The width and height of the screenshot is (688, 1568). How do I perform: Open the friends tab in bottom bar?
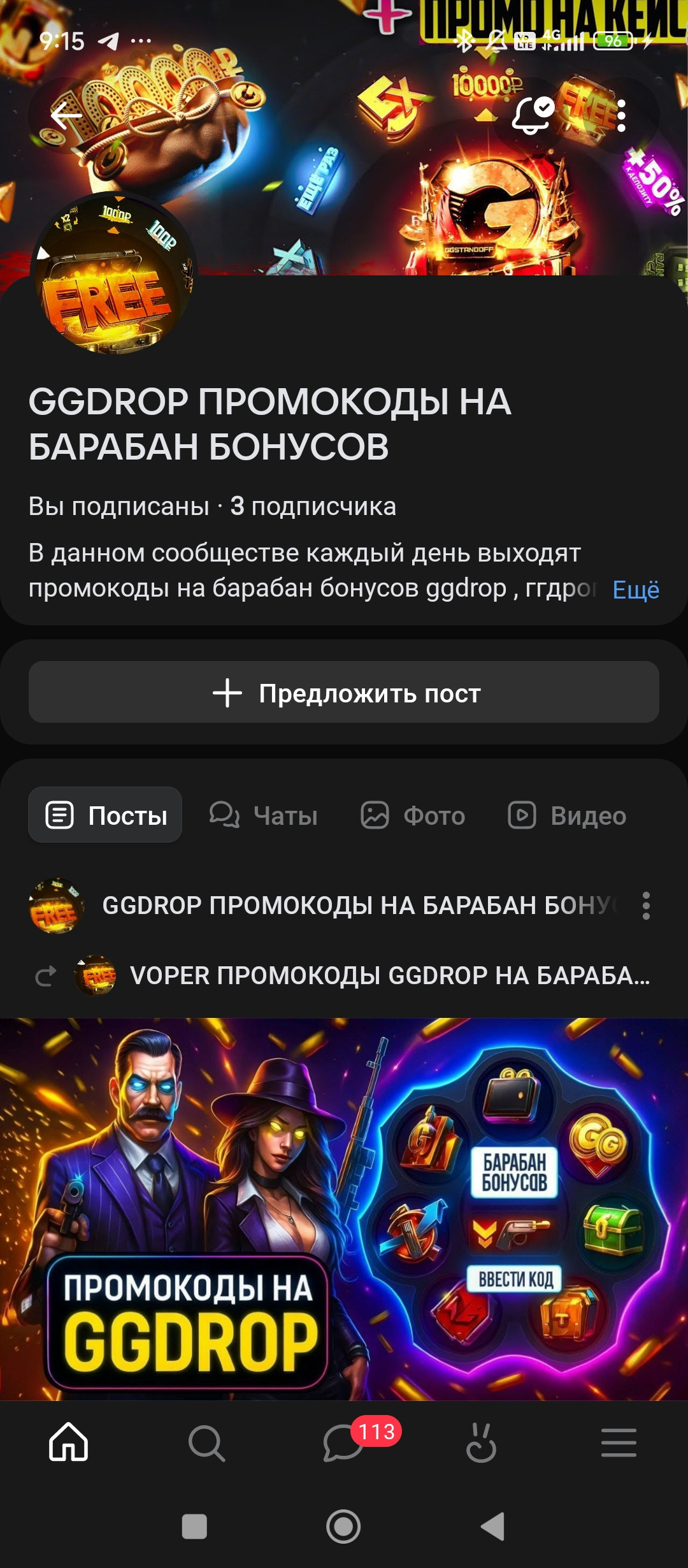(482, 1442)
